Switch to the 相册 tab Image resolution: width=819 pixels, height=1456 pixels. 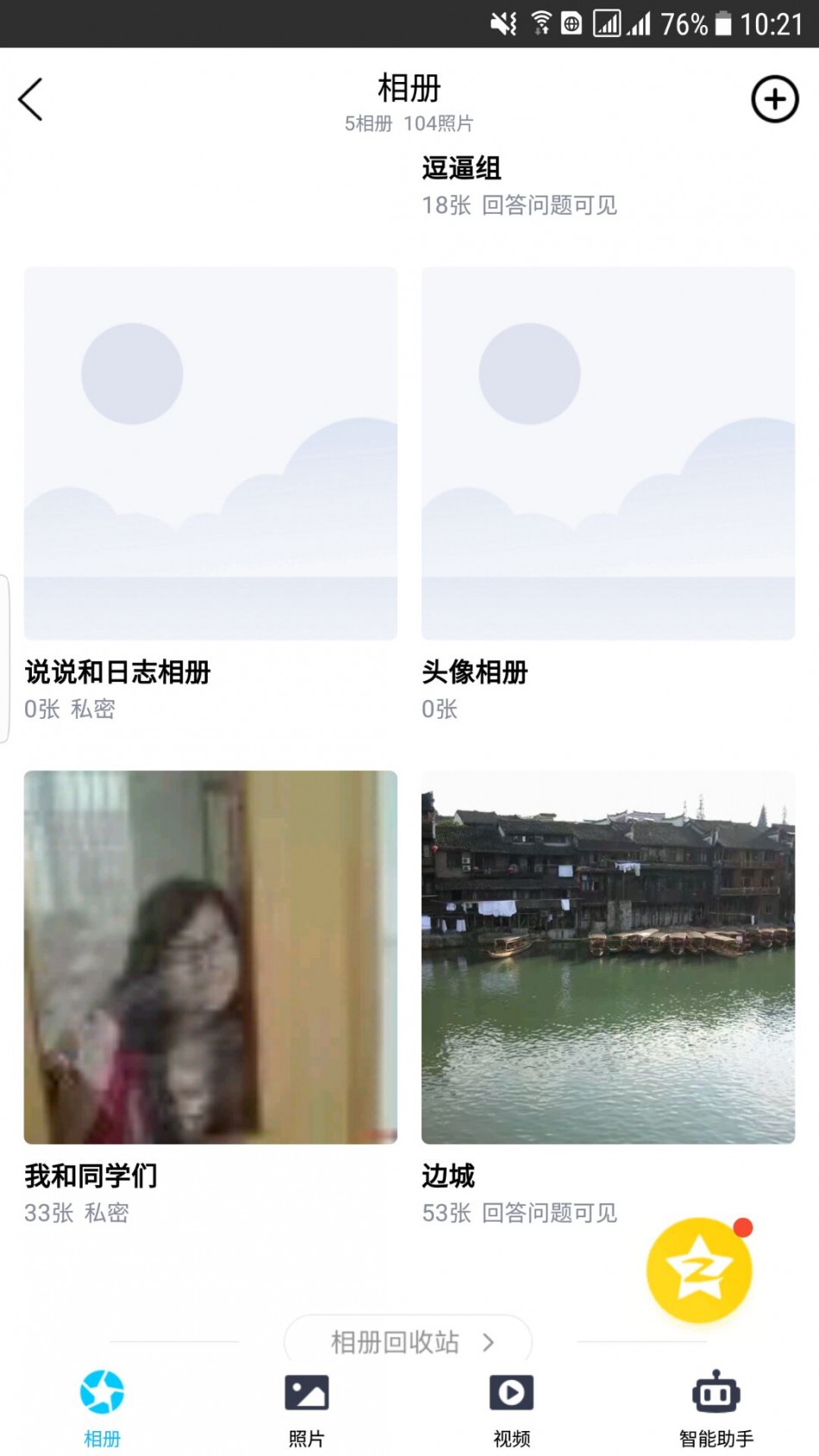click(x=102, y=1405)
